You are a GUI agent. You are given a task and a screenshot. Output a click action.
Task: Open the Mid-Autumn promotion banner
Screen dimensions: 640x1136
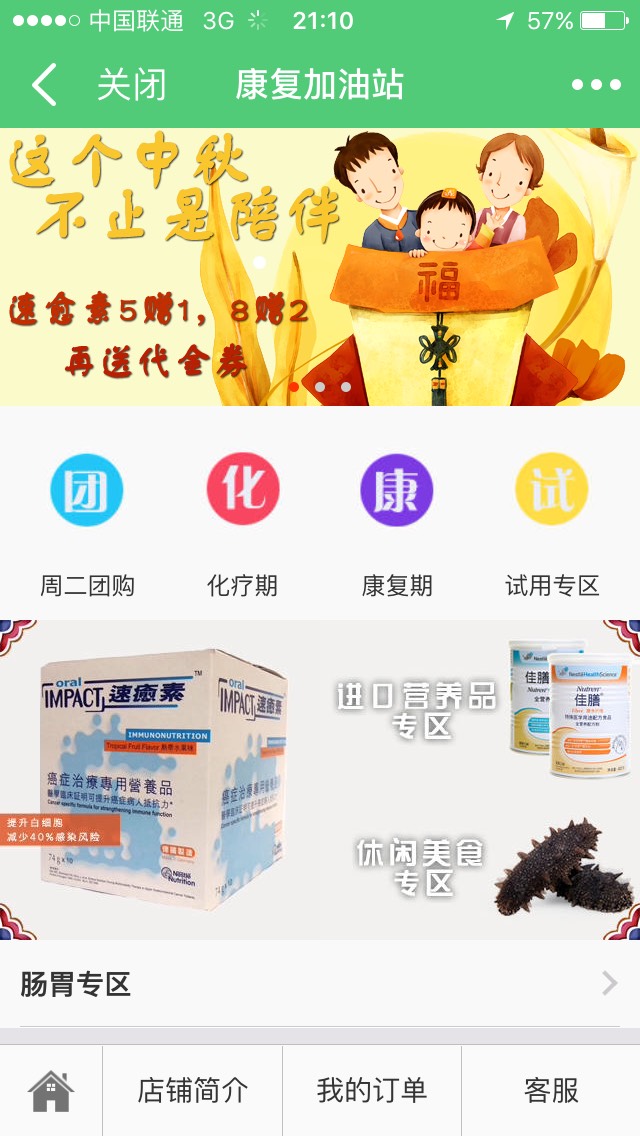320,267
